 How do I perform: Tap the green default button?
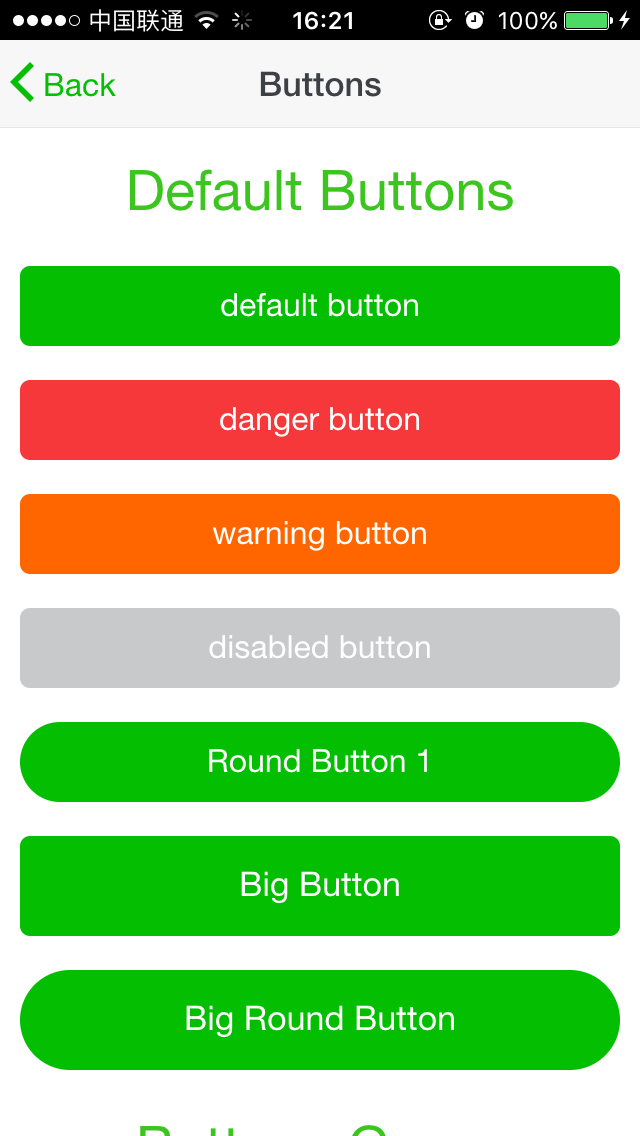320,306
